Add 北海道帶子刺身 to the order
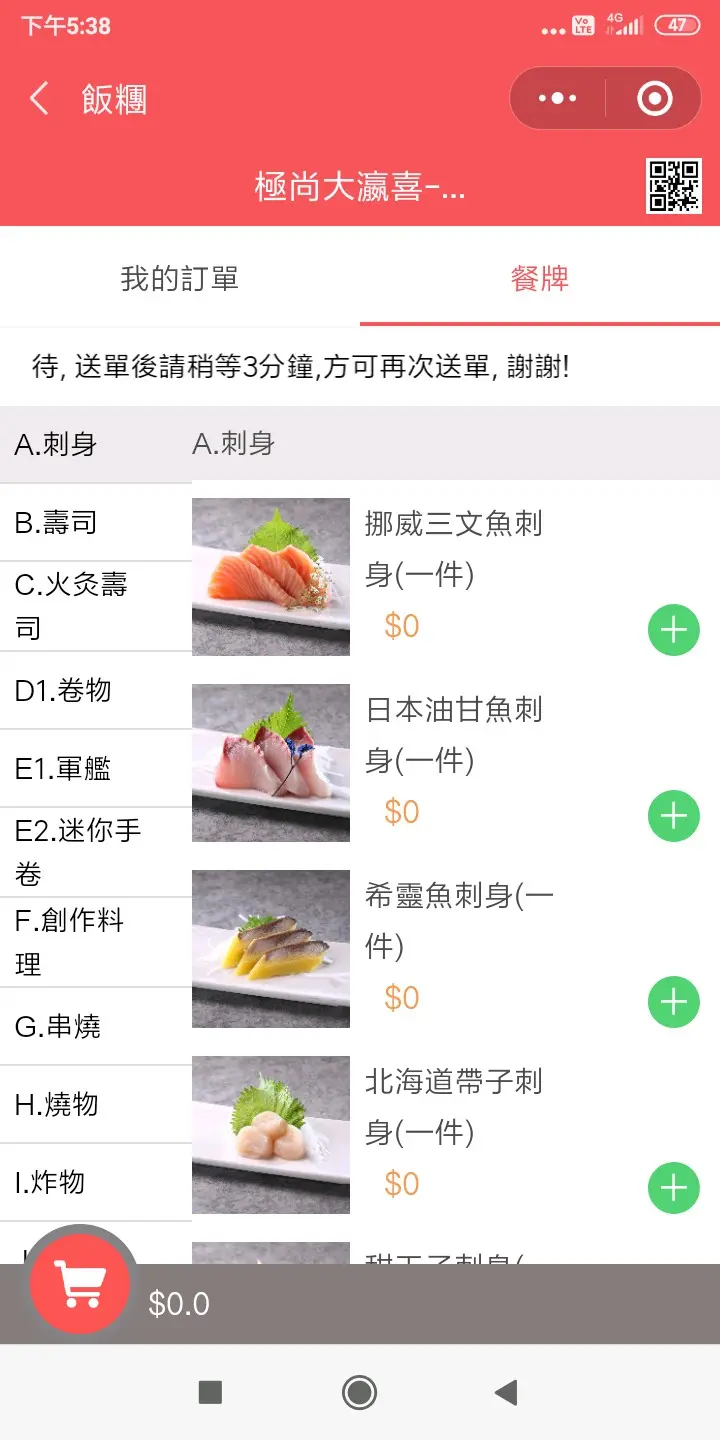 click(674, 1188)
